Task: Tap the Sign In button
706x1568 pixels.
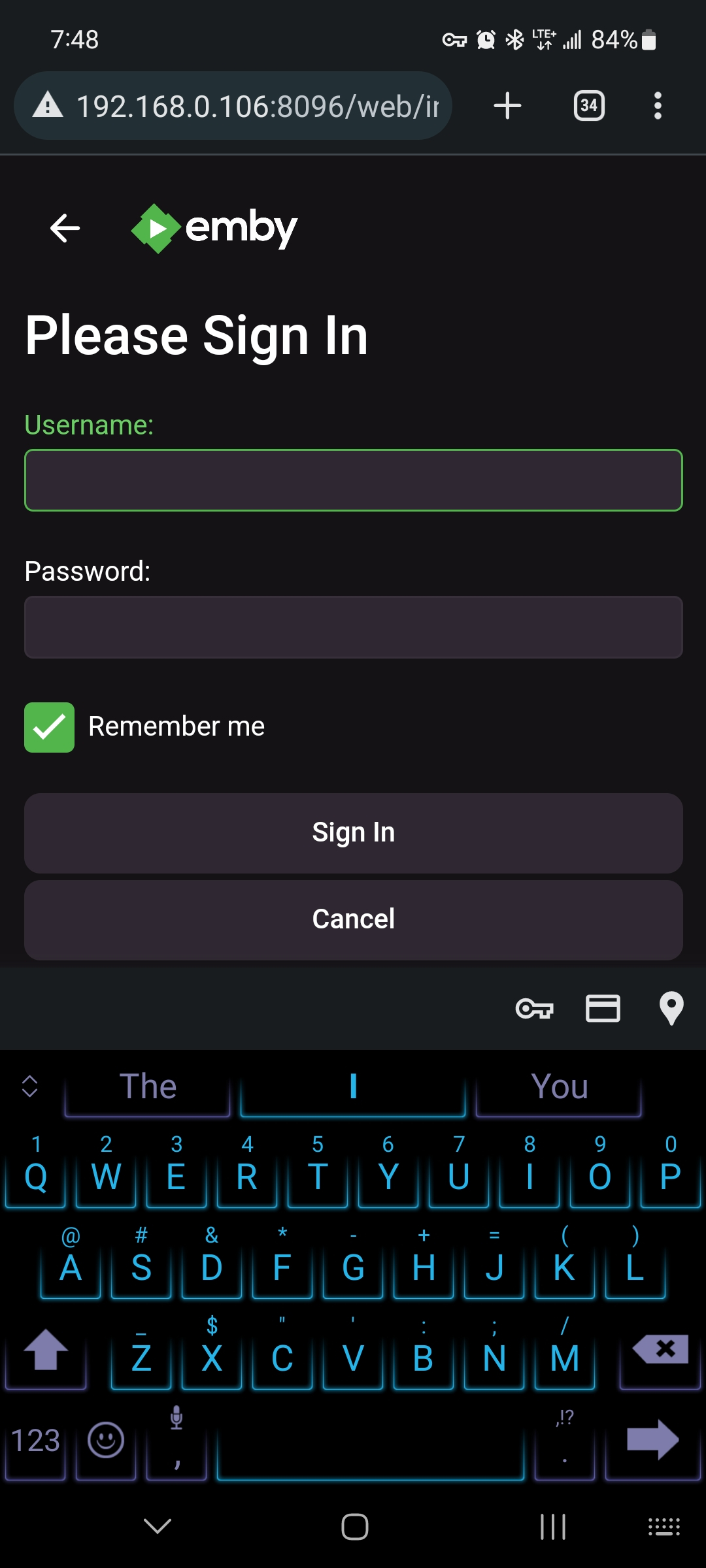Action: 354,833
